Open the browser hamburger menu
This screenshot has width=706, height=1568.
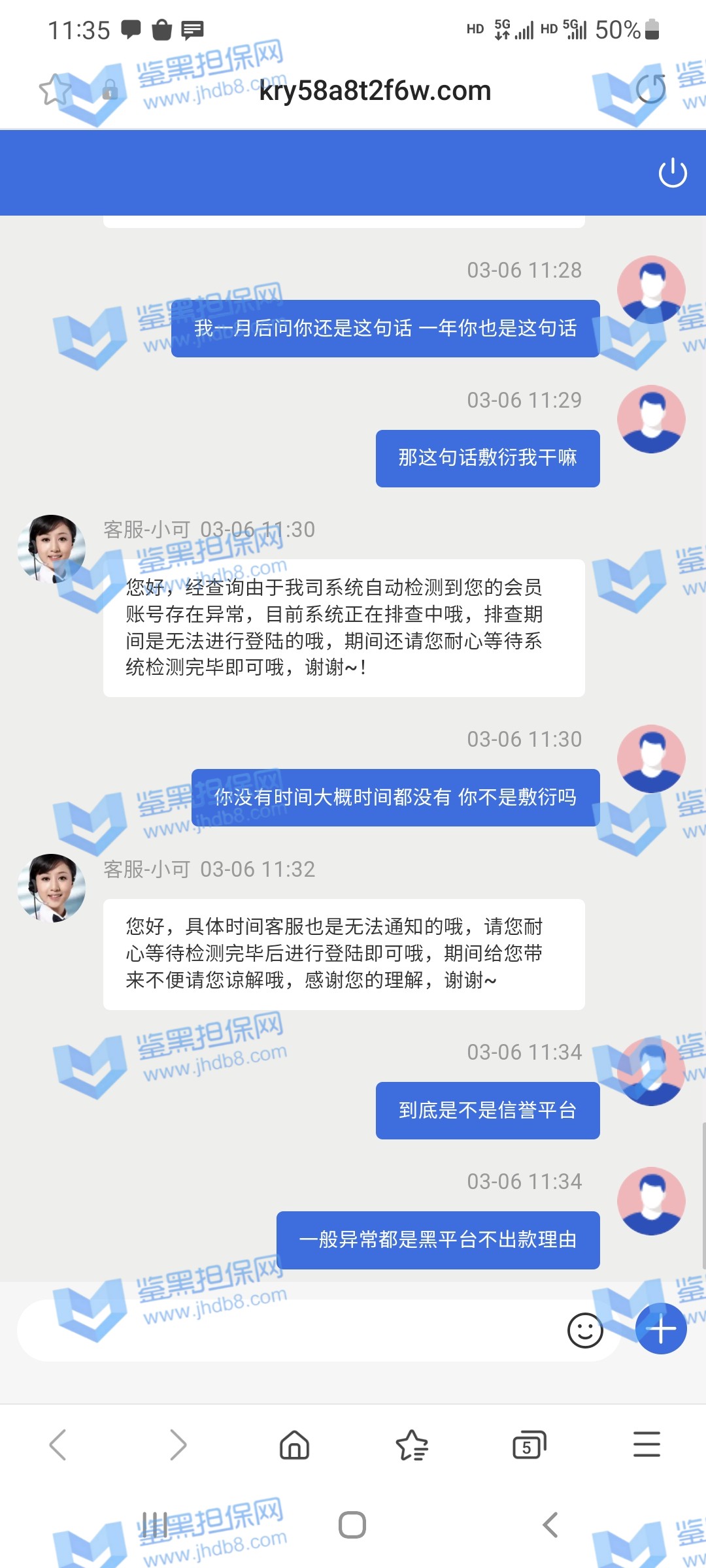[647, 1445]
